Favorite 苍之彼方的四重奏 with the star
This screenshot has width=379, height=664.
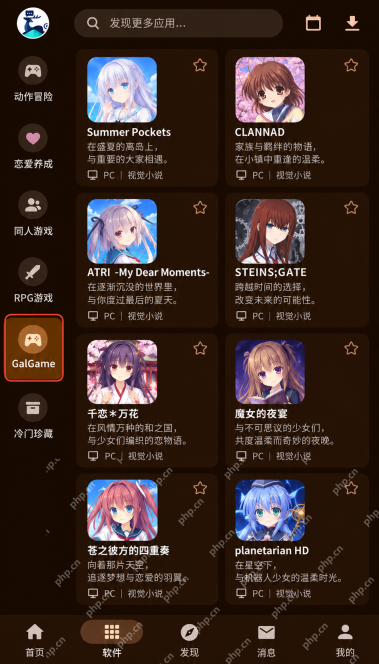(x=200, y=488)
